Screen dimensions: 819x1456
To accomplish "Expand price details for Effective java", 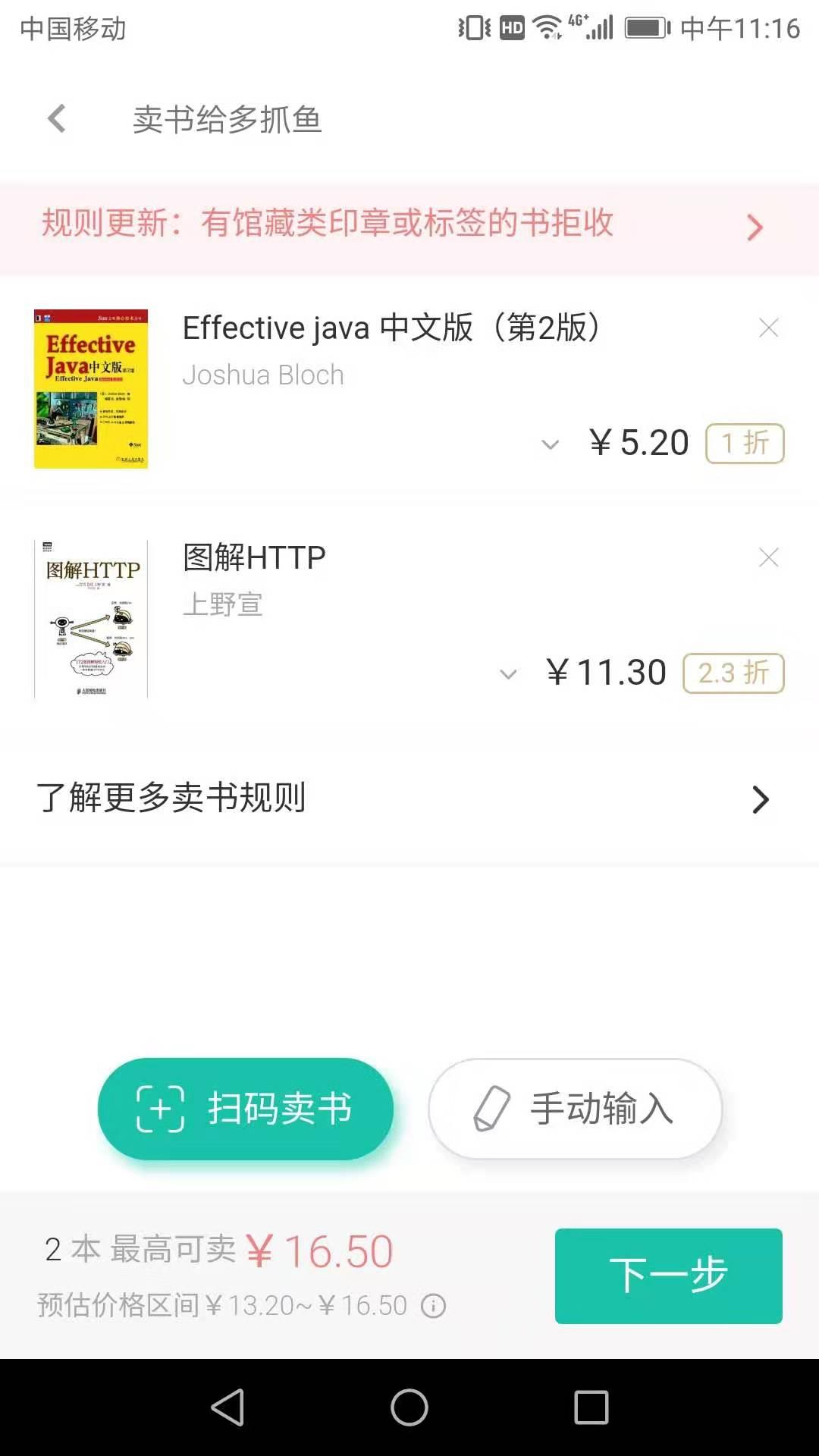I will (x=551, y=444).
